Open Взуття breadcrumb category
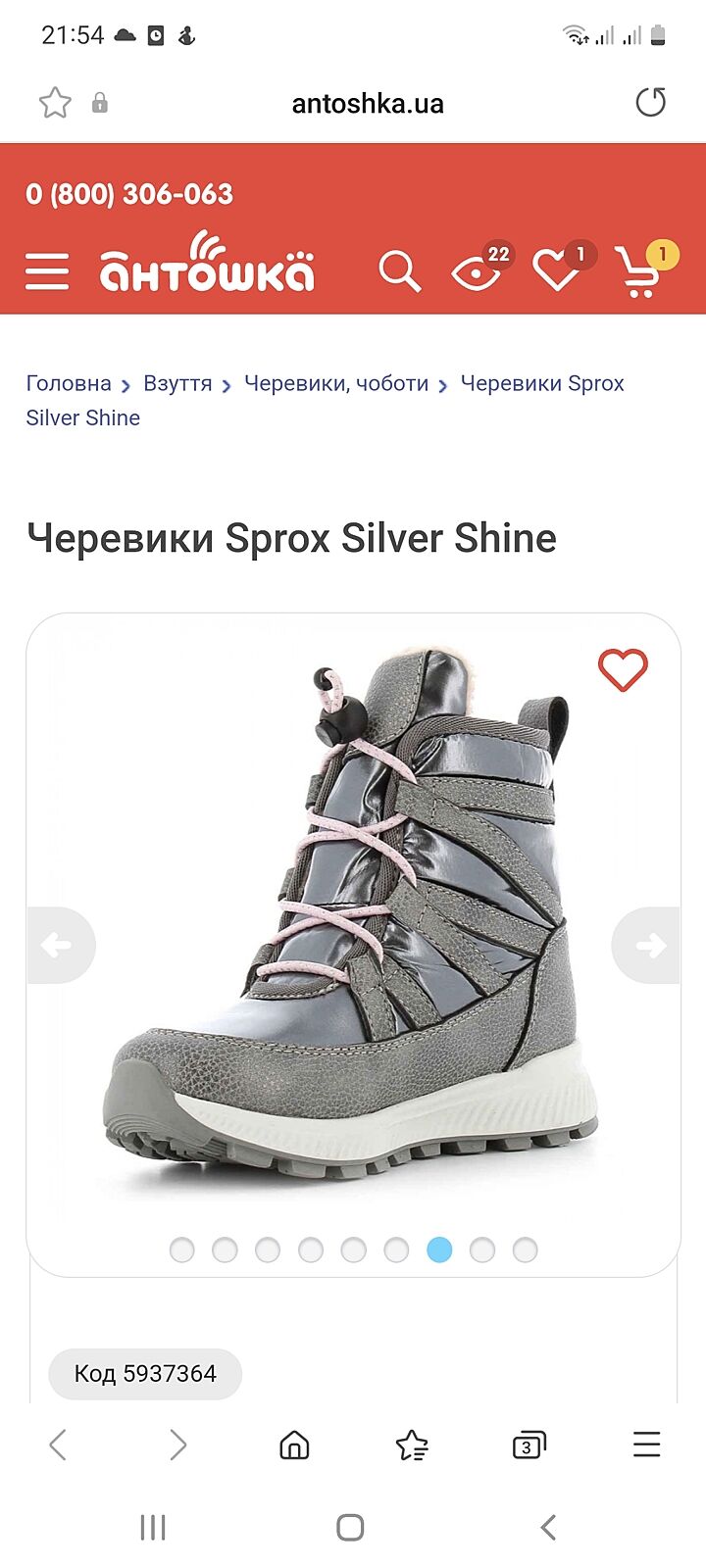This screenshot has width=706, height=1568. [x=177, y=383]
